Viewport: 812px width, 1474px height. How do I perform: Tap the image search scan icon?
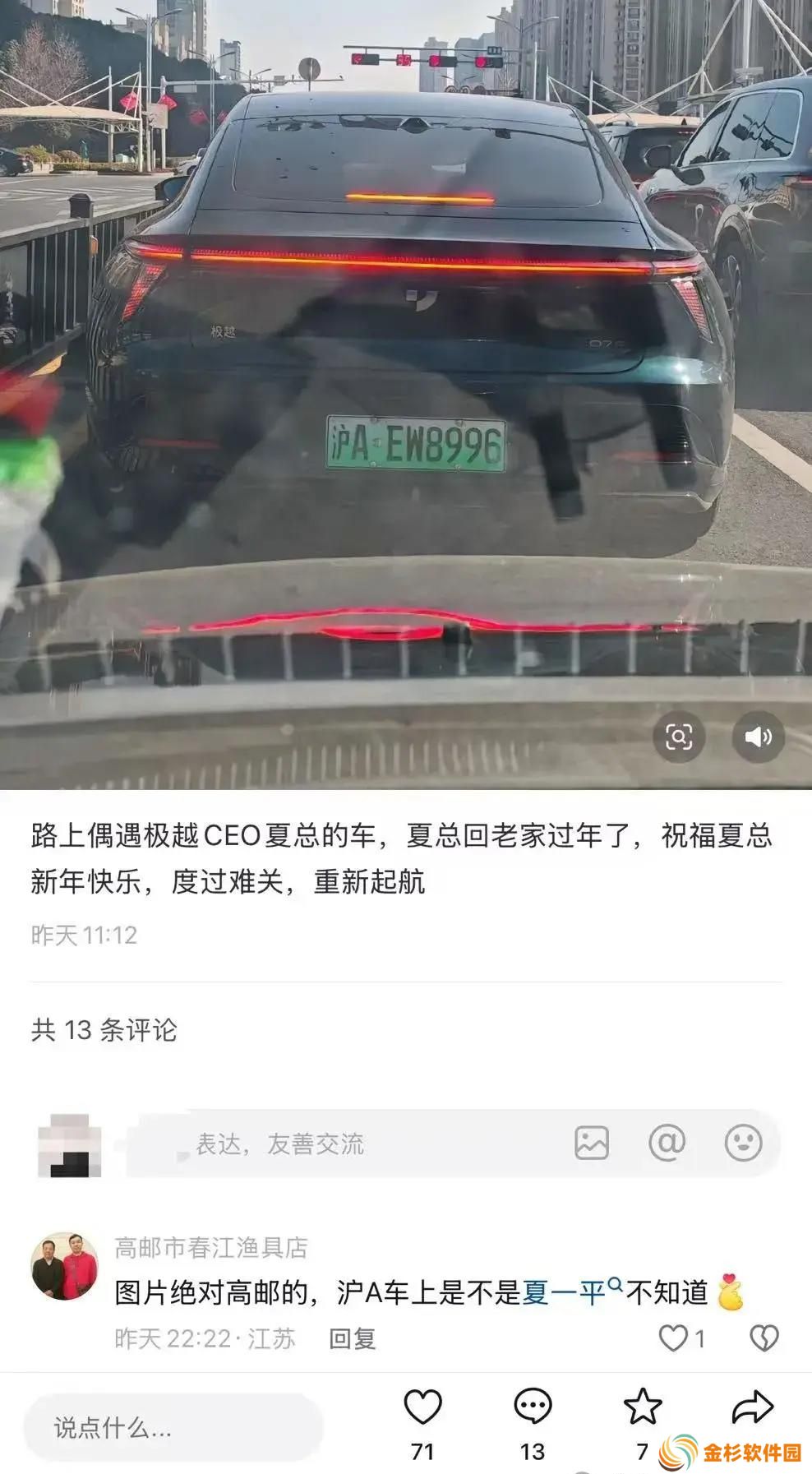pos(679,737)
